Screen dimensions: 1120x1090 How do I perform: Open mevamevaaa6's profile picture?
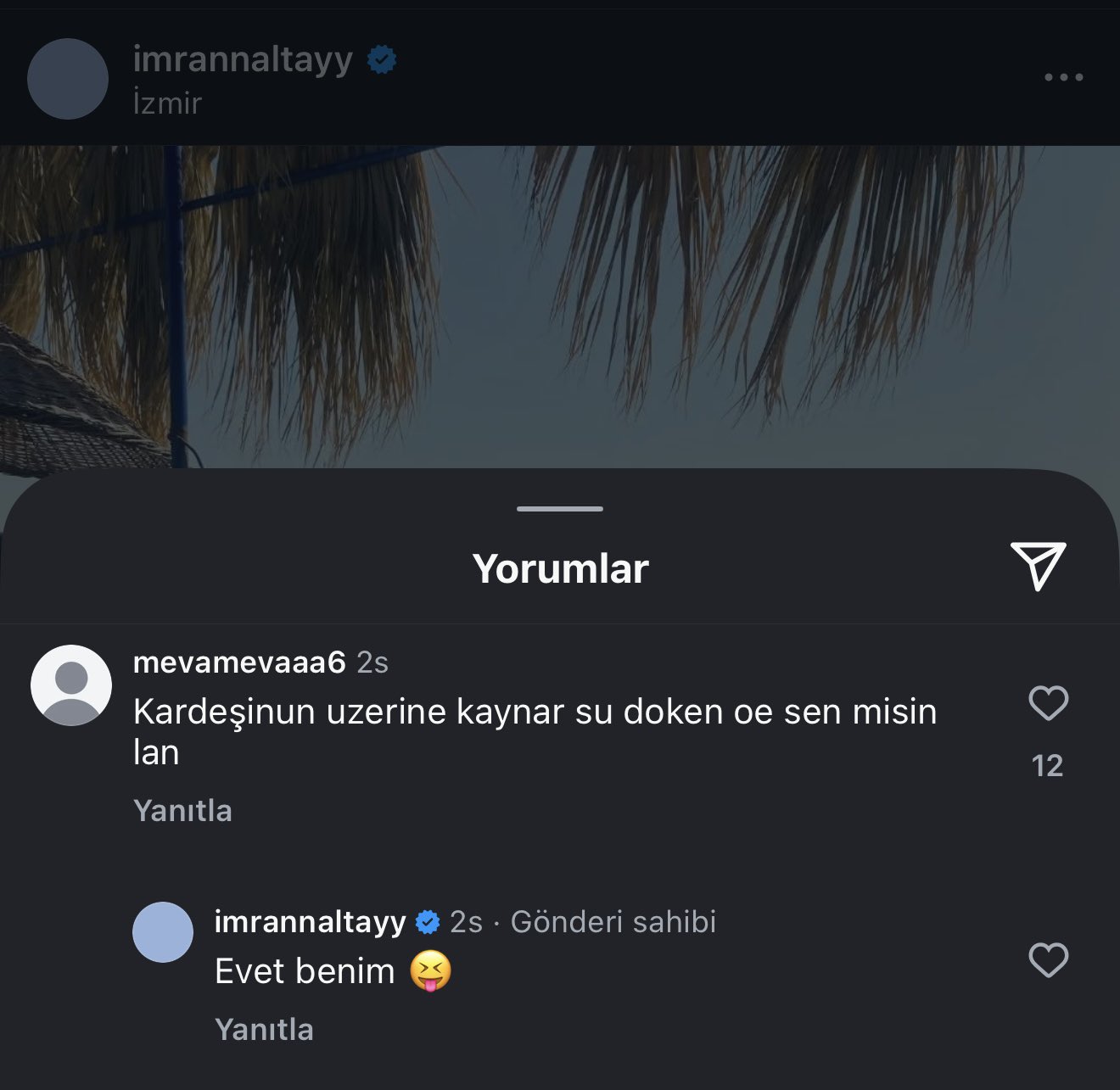(x=71, y=685)
